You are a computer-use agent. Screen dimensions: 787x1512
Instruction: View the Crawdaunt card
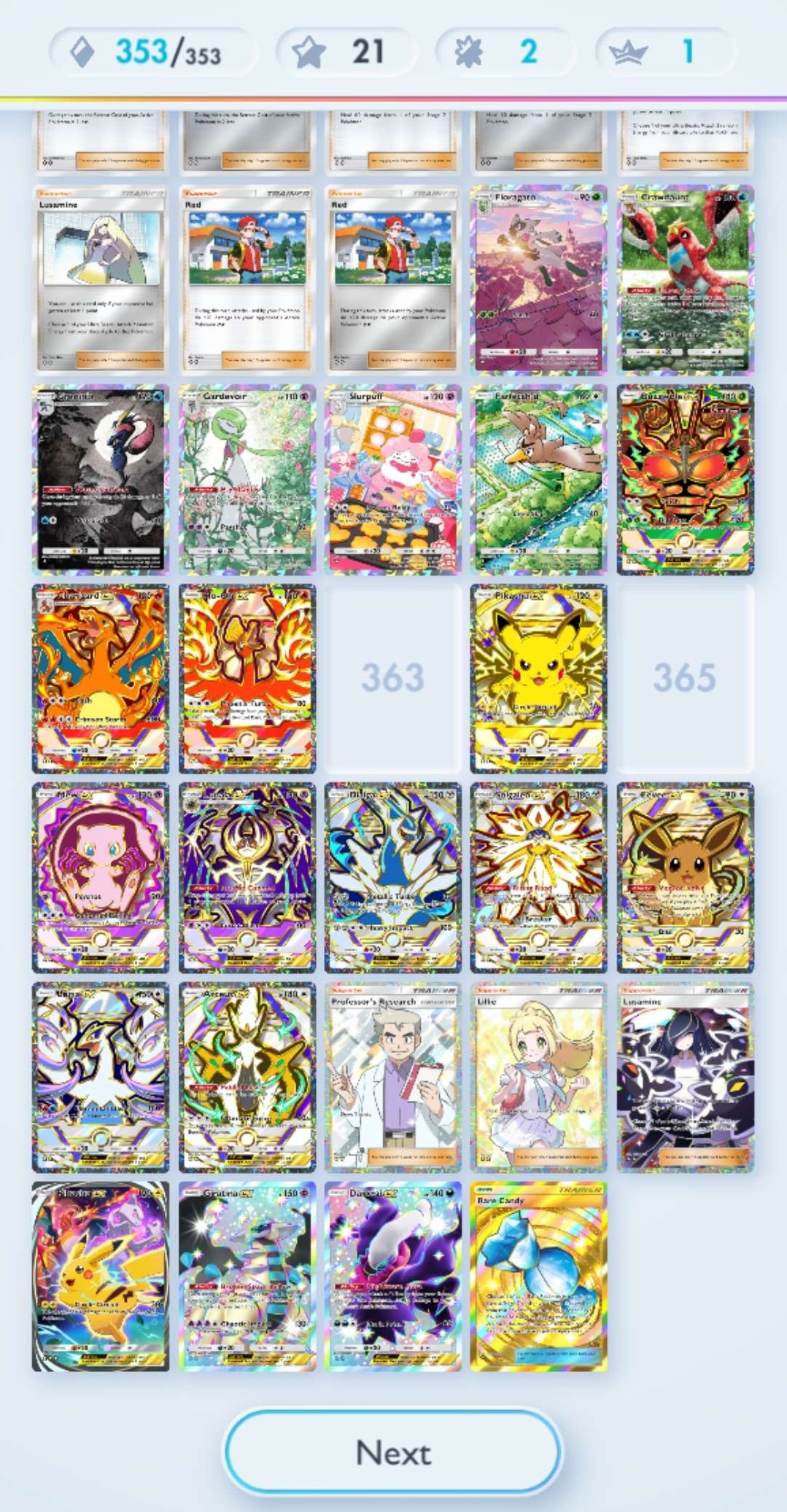(x=684, y=280)
